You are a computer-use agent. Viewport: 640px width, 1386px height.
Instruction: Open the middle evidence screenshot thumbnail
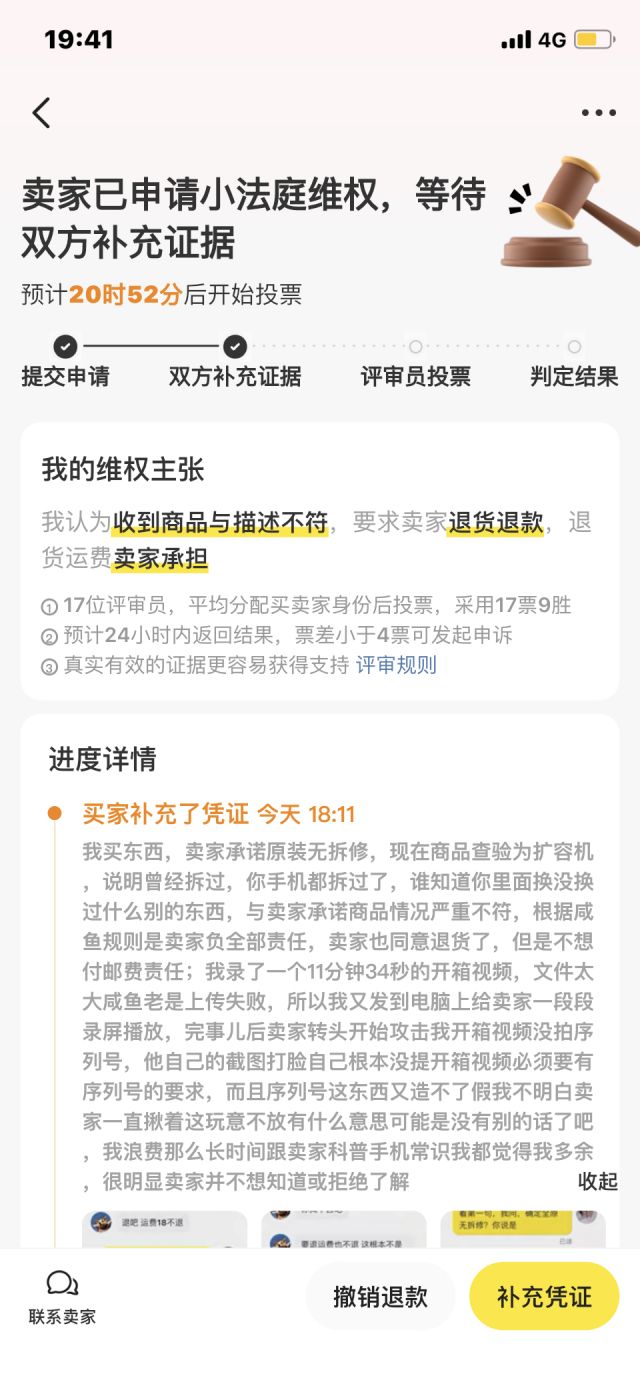click(343, 1229)
